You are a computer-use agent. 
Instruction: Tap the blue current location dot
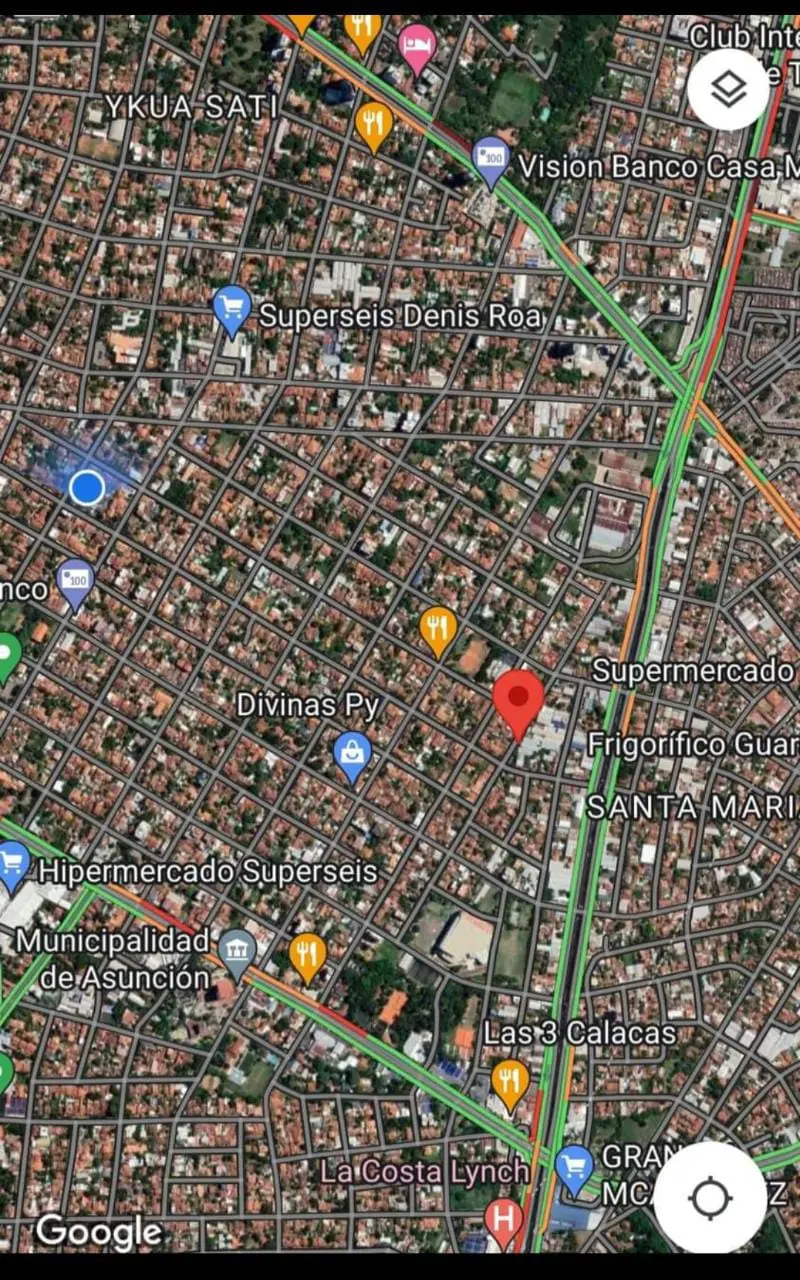tap(87, 487)
